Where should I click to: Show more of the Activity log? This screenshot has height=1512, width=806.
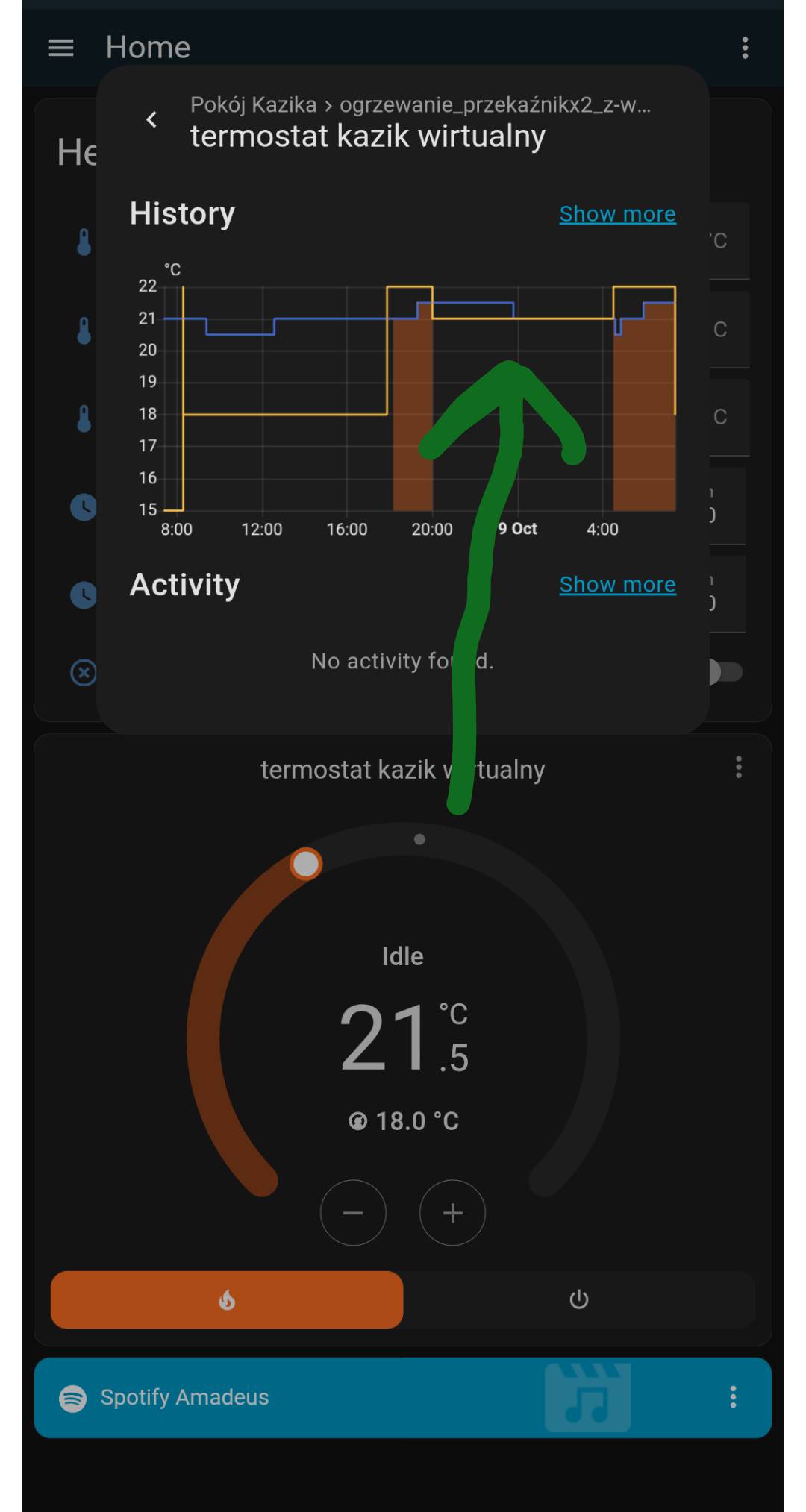(617, 584)
